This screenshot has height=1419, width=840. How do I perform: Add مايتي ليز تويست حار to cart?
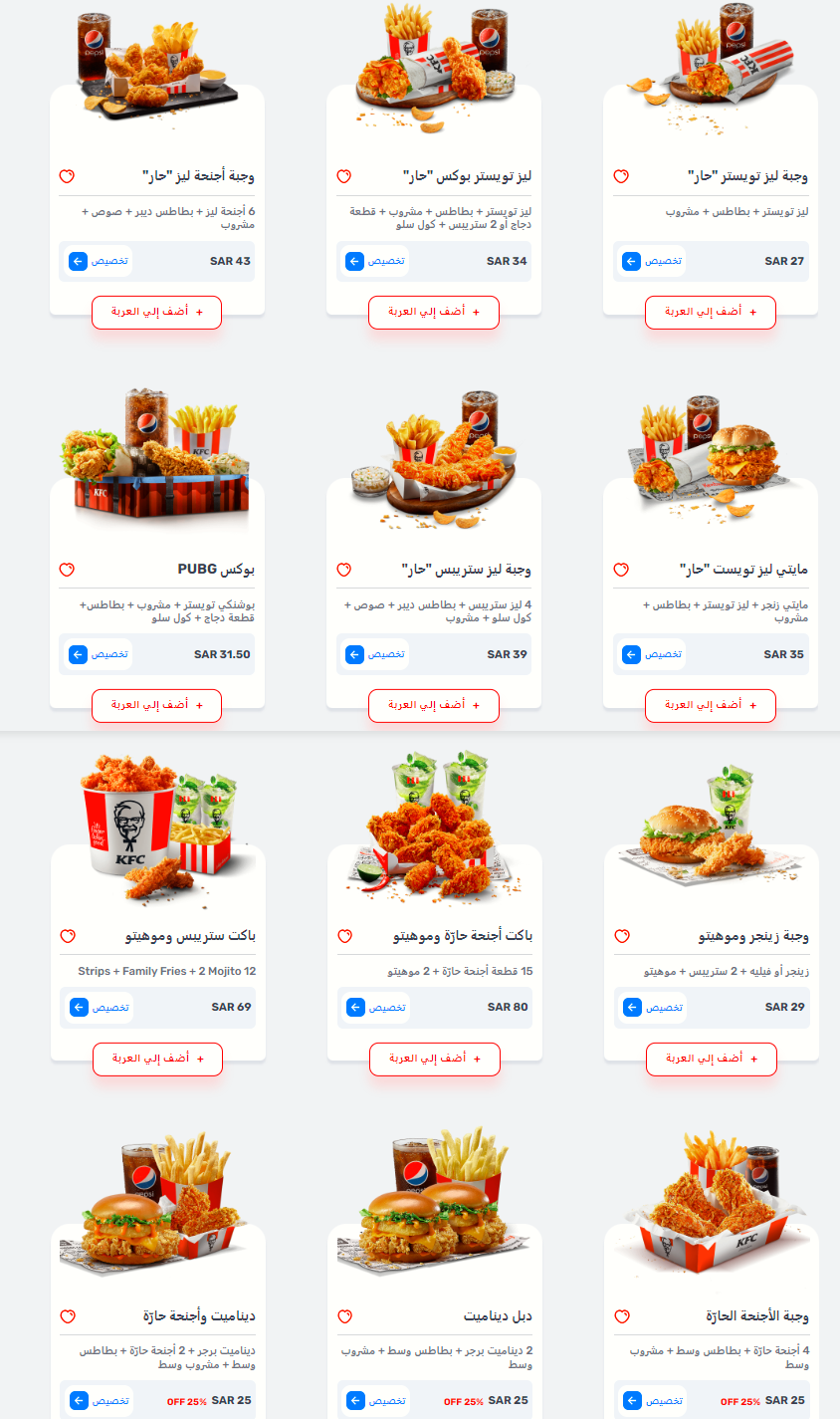click(x=711, y=705)
